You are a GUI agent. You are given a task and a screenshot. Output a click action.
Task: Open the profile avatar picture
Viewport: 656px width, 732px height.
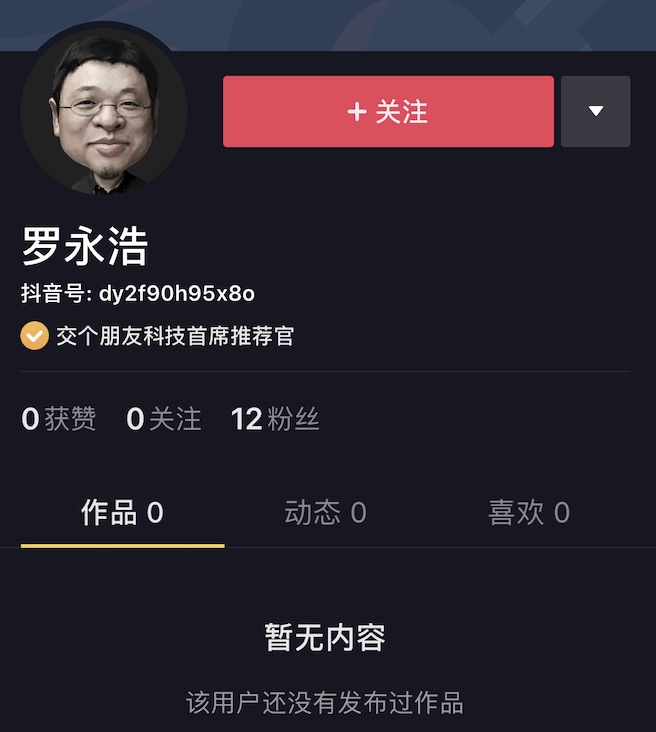(104, 110)
